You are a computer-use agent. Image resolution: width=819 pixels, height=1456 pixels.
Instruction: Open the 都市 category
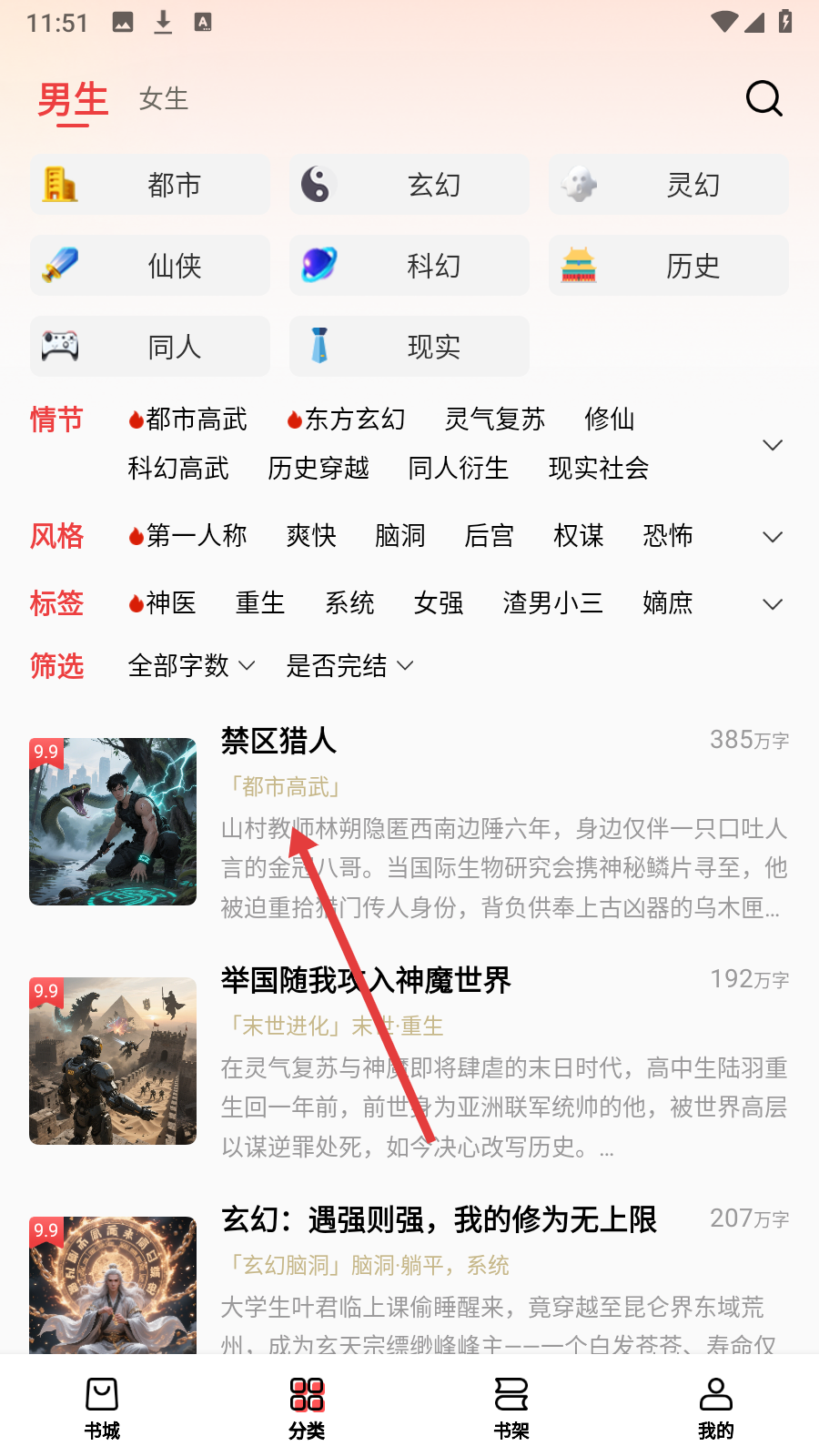(x=150, y=185)
